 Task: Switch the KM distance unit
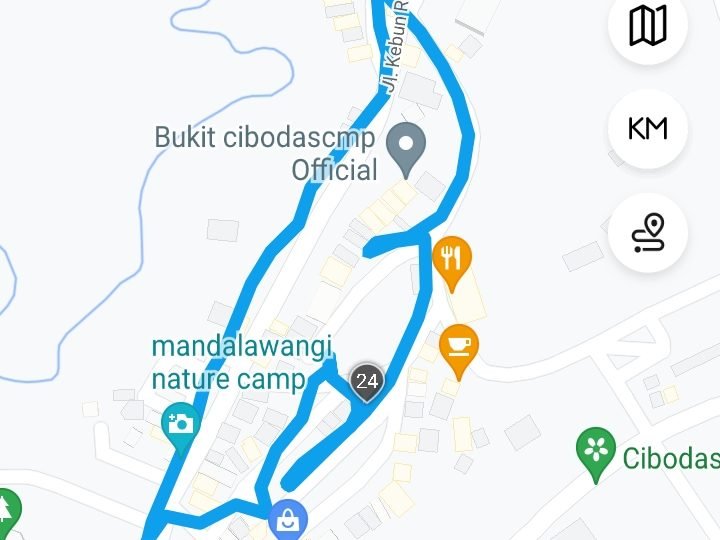coord(648,129)
